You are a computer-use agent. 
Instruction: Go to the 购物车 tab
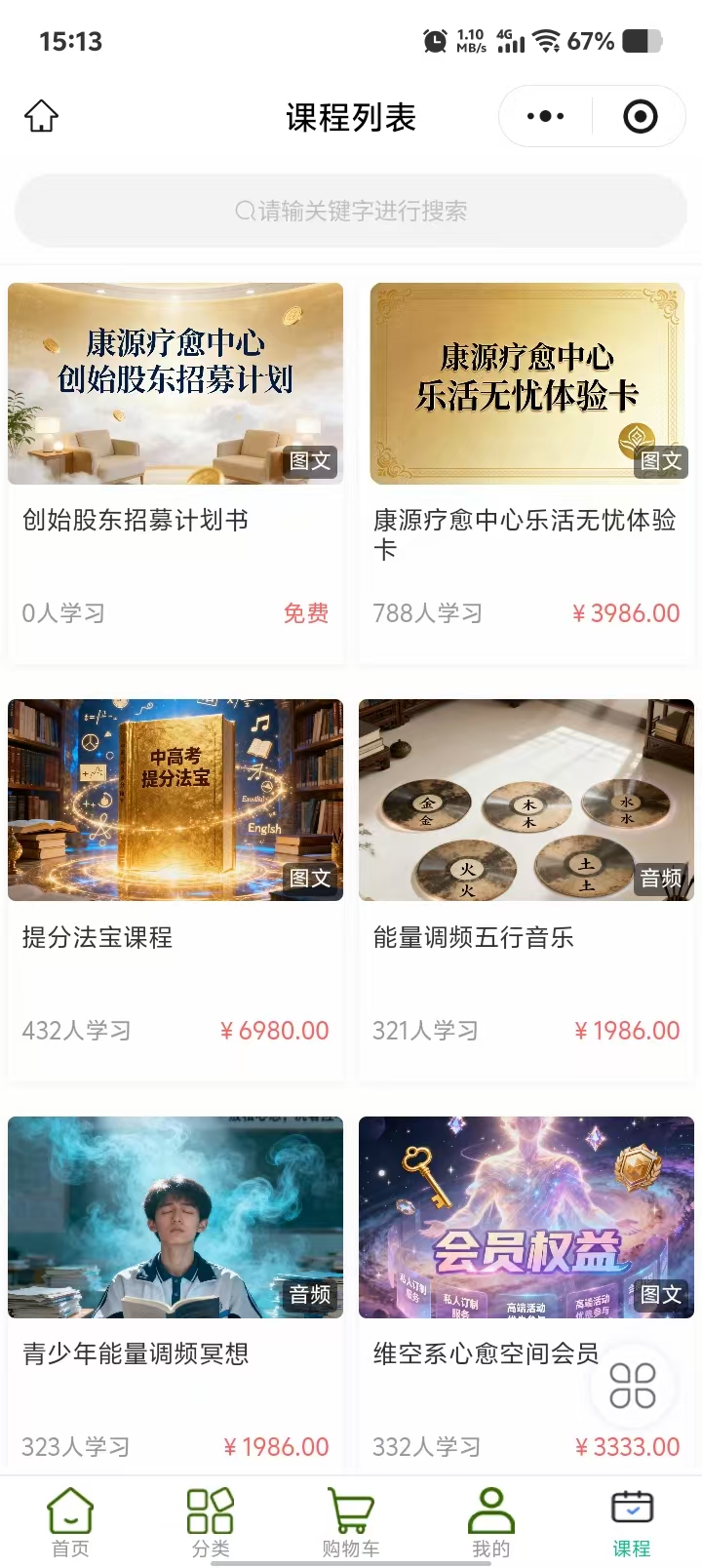tap(351, 1522)
